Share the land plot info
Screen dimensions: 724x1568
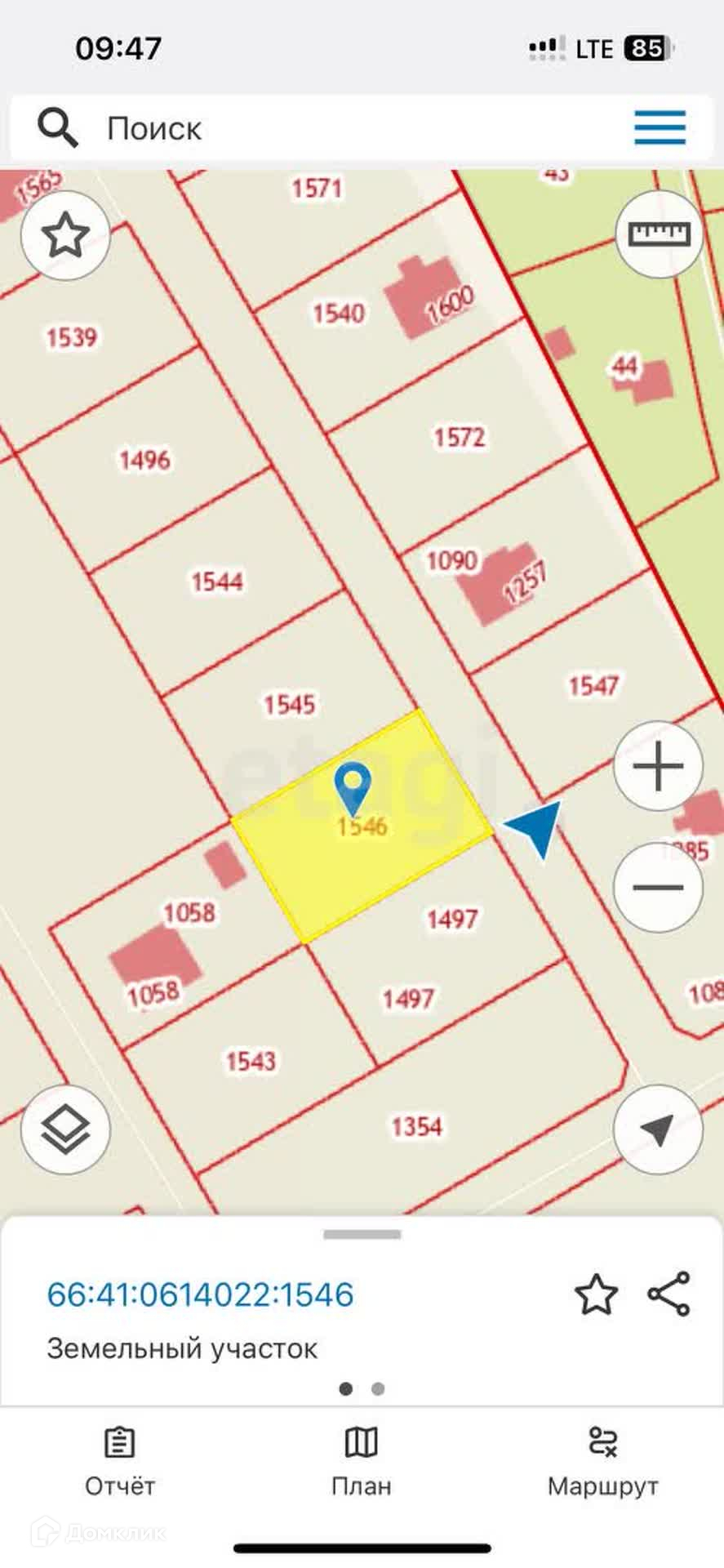pos(668,1294)
